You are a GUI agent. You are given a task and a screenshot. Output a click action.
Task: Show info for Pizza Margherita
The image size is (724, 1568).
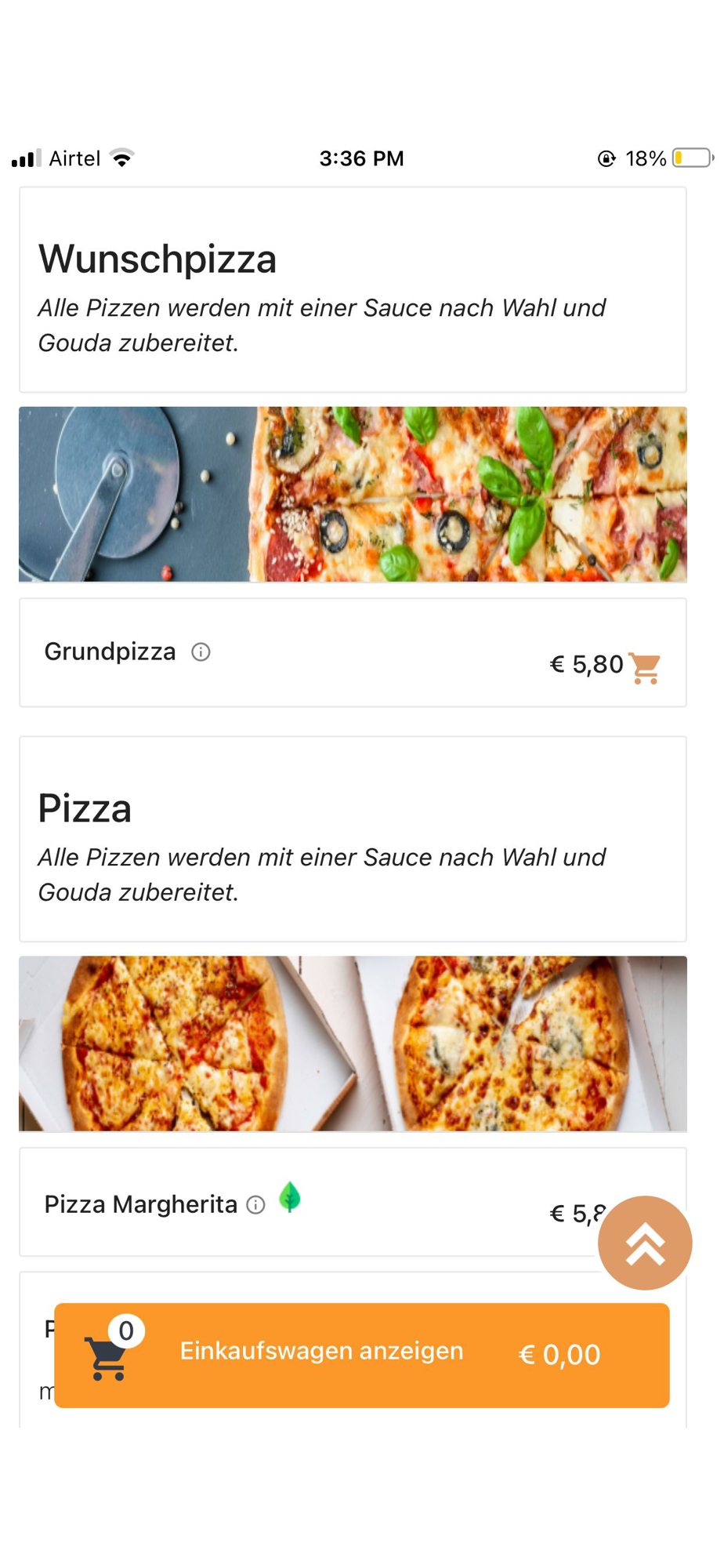tap(255, 1205)
